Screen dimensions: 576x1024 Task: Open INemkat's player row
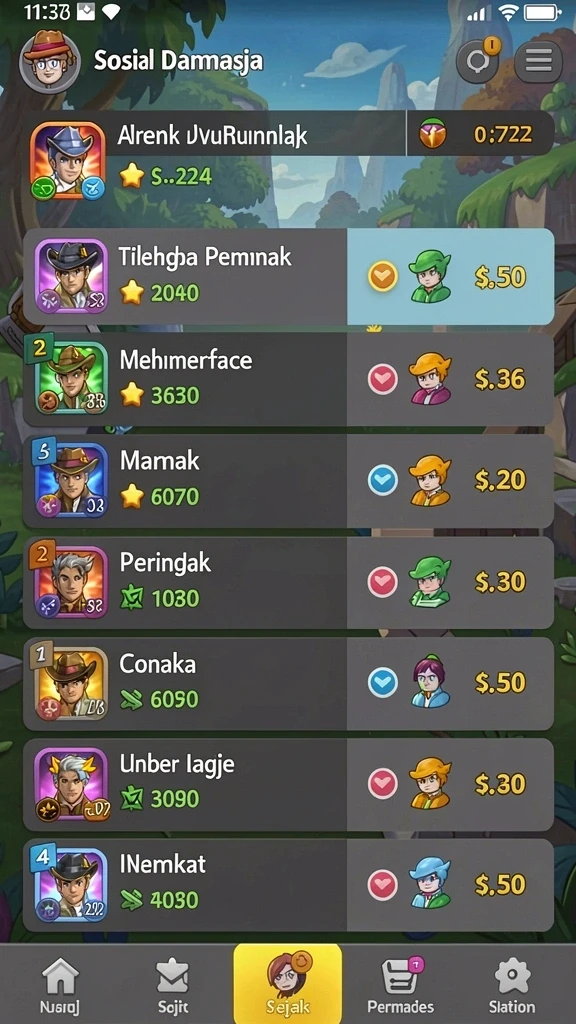288,886
